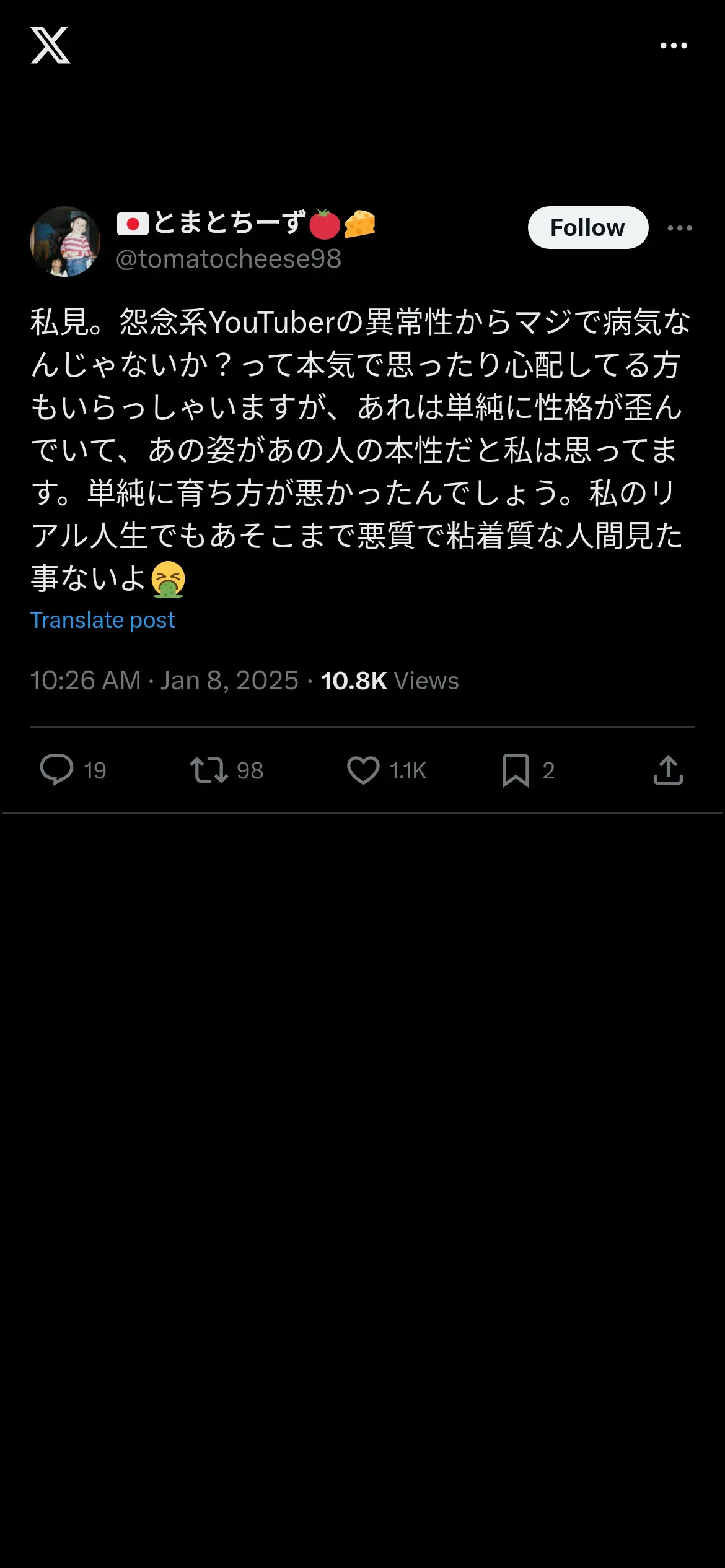Open the top-right overflow menu
The width and height of the screenshot is (725, 1568).
click(674, 45)
